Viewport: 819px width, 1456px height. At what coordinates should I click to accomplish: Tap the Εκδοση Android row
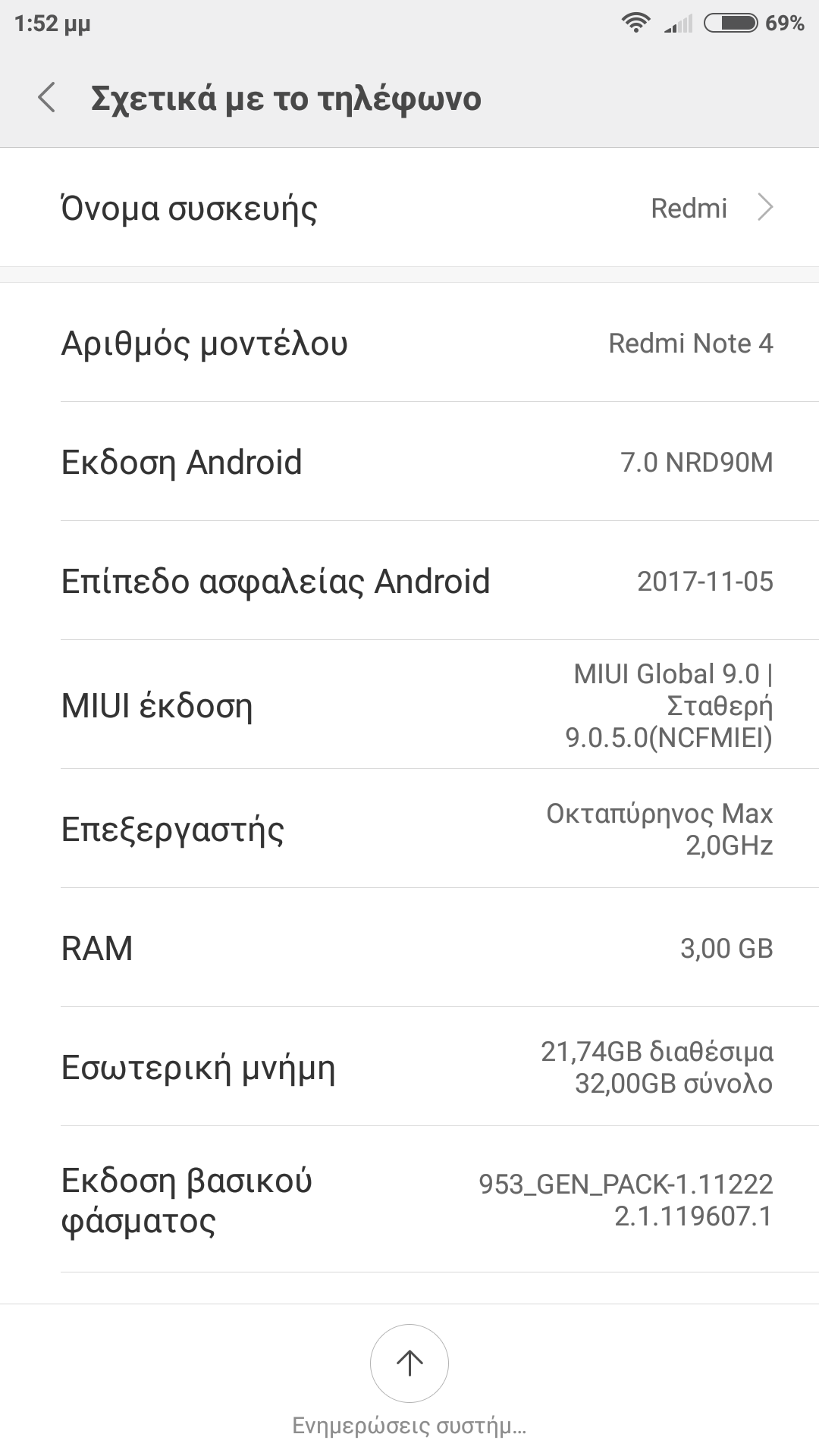tap(409, 462)
